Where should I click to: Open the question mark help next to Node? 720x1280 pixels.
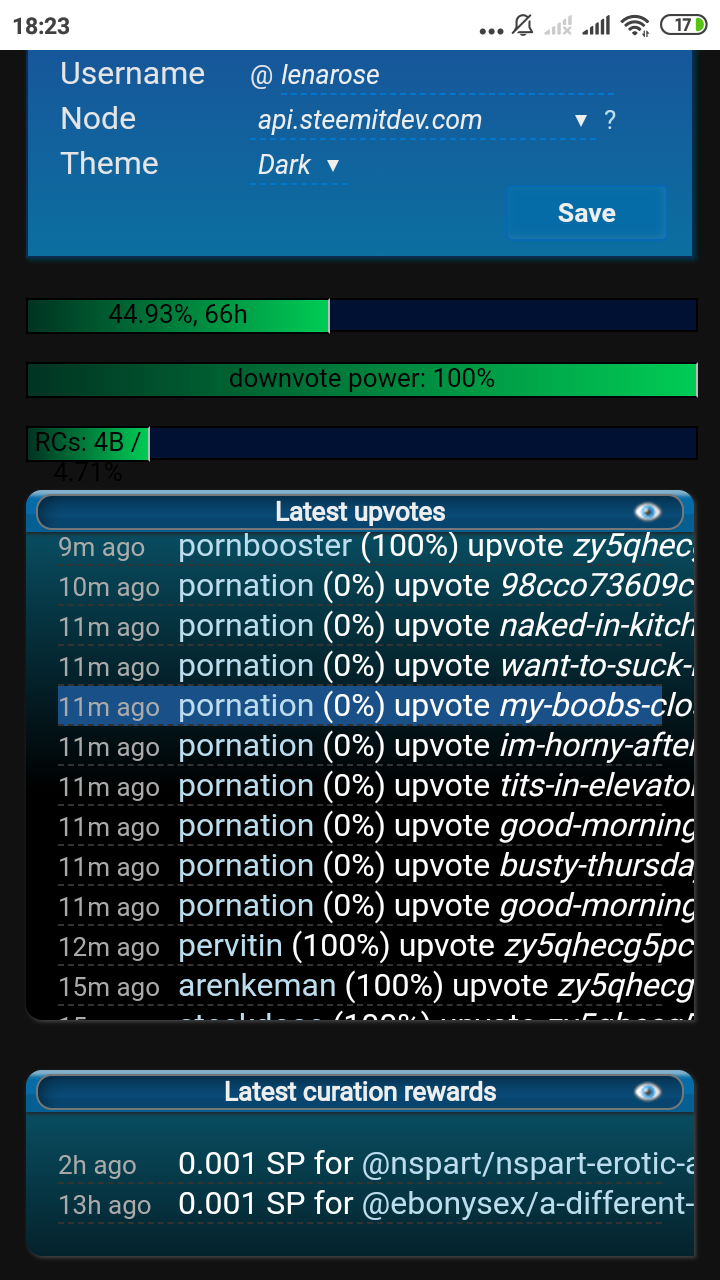[x=610, y=121]
